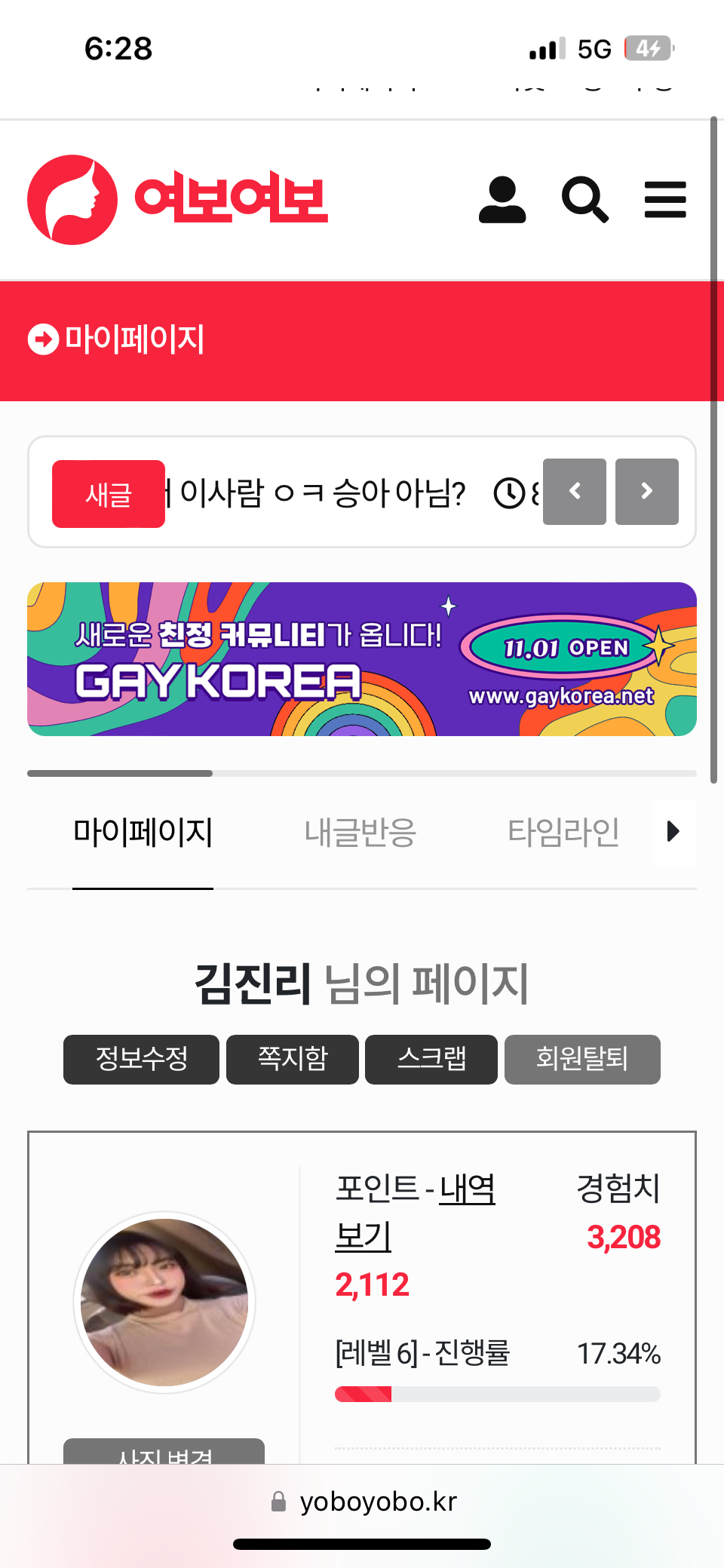Open the 스크랩 saved posts

(431, 1059)
